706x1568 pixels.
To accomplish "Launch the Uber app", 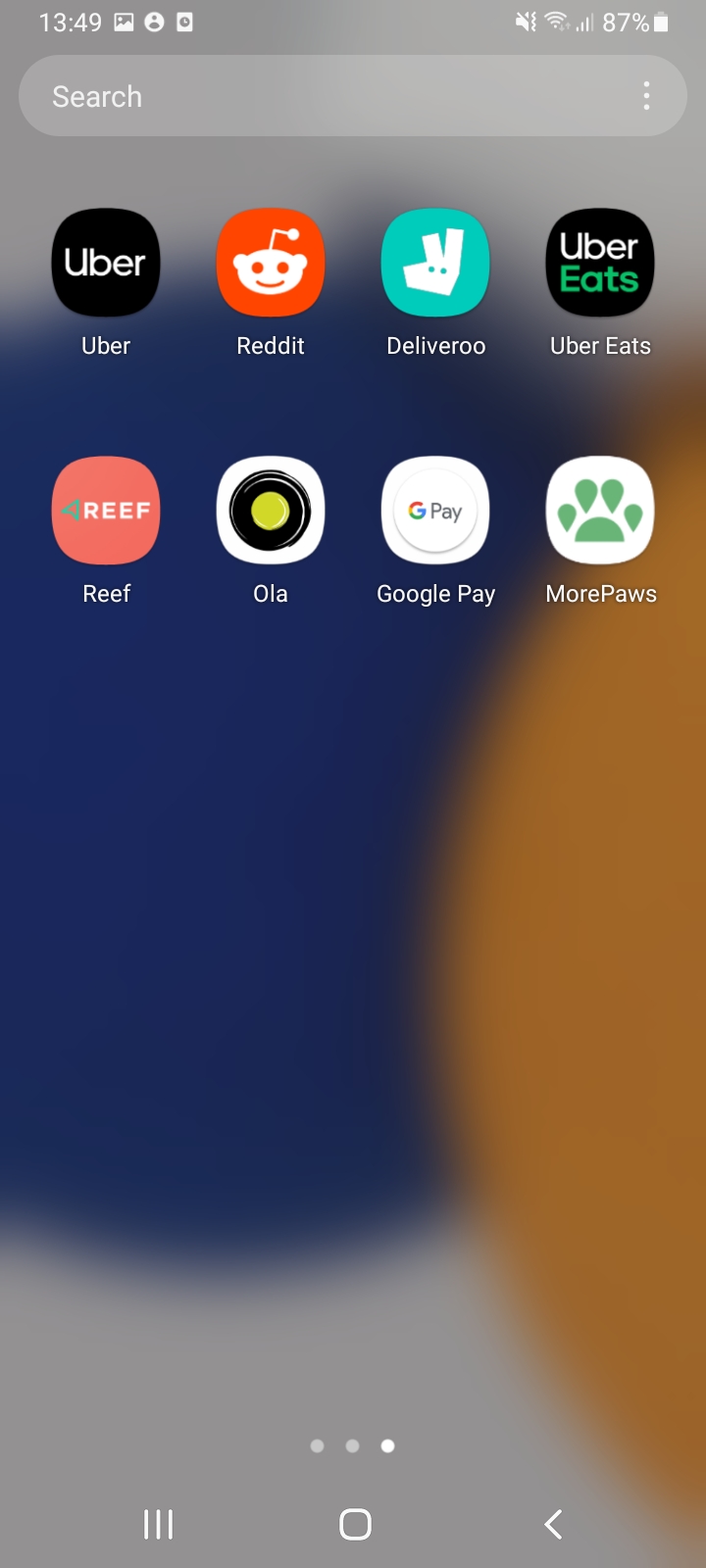I will coord(106,263).
